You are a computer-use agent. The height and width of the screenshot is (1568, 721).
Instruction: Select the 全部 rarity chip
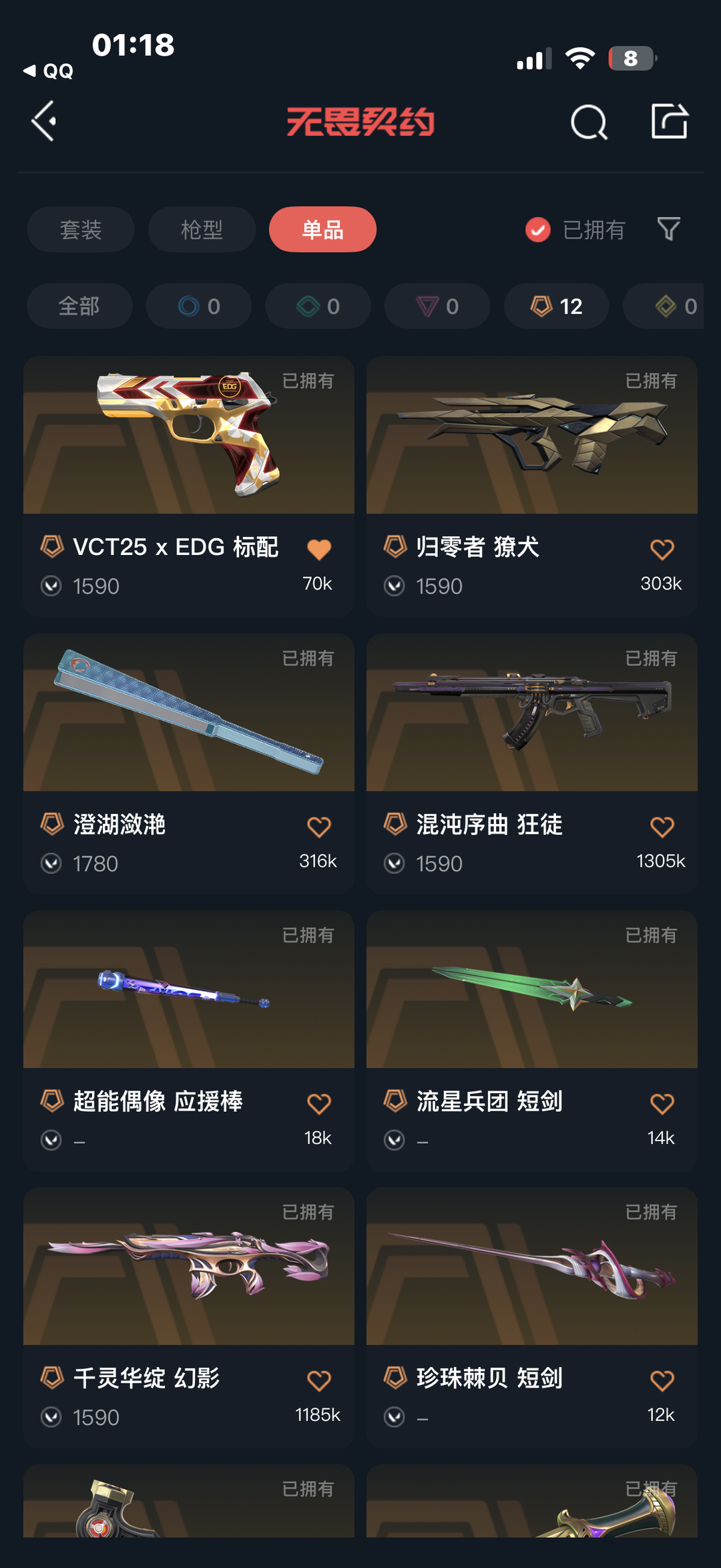click(79, 306)
